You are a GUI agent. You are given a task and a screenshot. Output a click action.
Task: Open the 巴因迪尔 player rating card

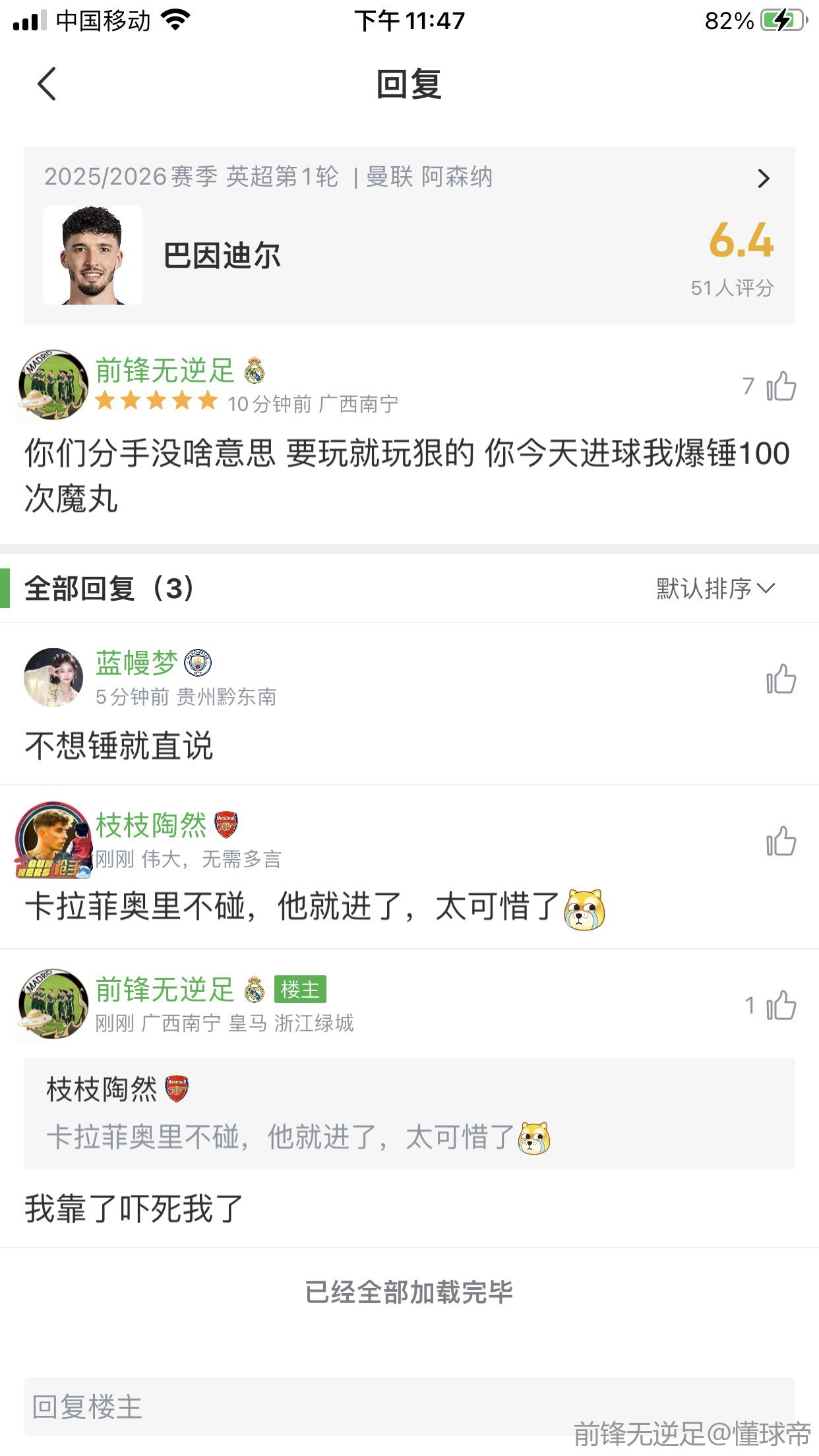pyautogui.click(x=409, y=235)
